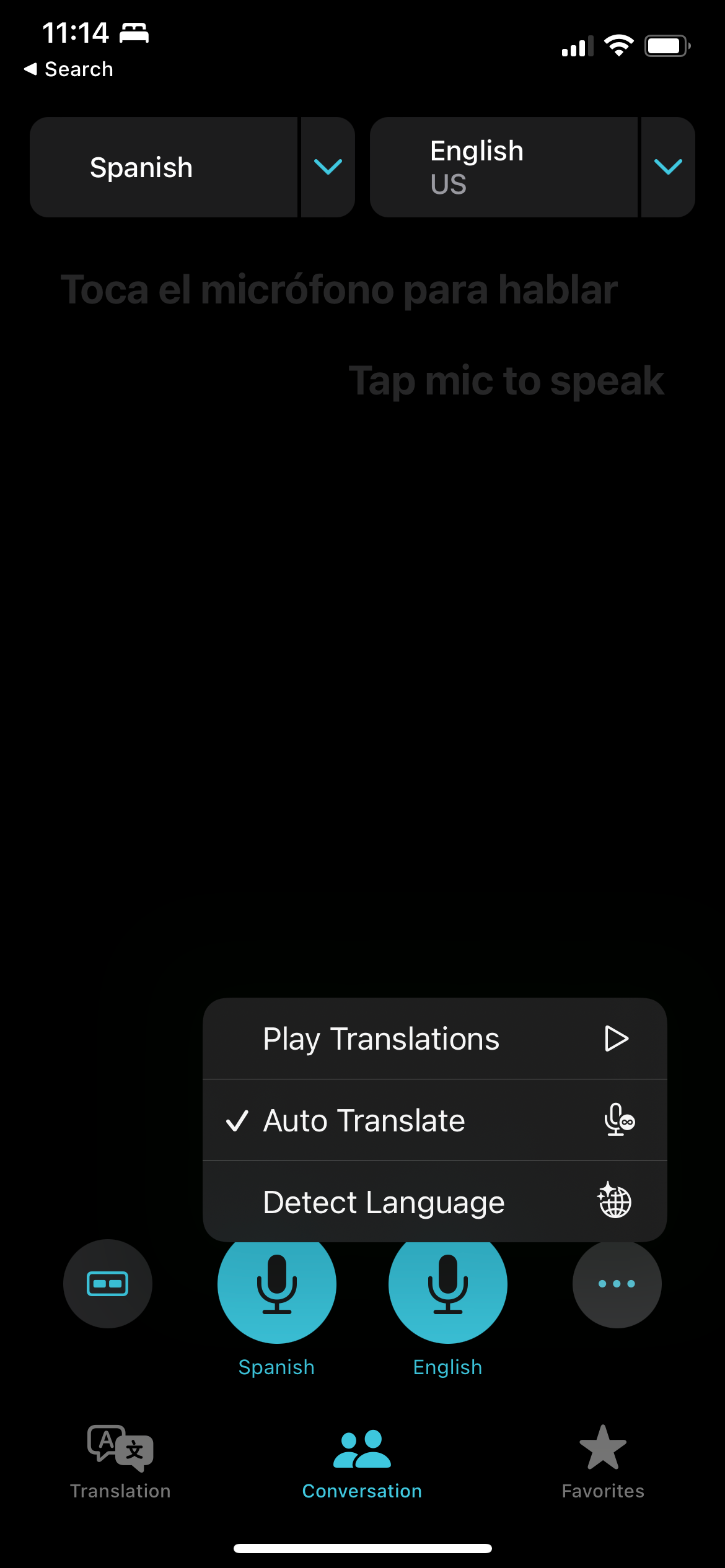
Task: Switch to the Translation tab
Action: point(120,1461)
